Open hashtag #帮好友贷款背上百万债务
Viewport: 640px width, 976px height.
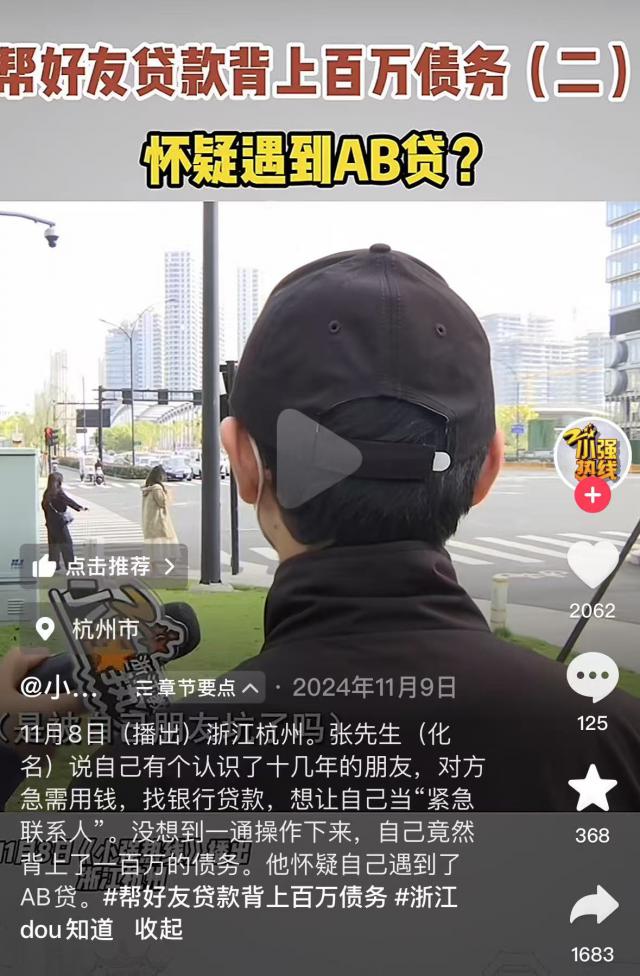244,896
